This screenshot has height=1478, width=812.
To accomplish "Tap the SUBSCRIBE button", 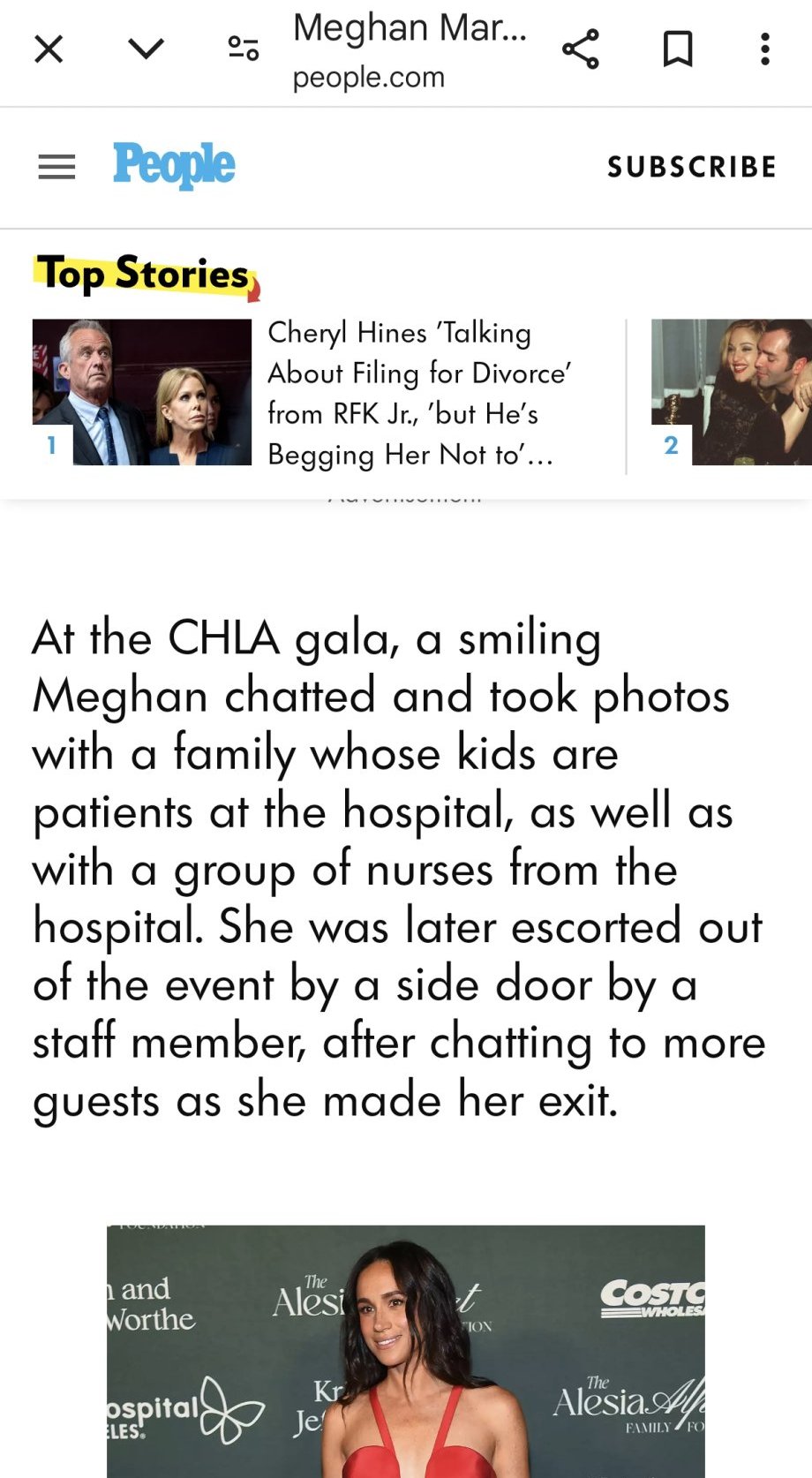I will (x=691, y=167).
